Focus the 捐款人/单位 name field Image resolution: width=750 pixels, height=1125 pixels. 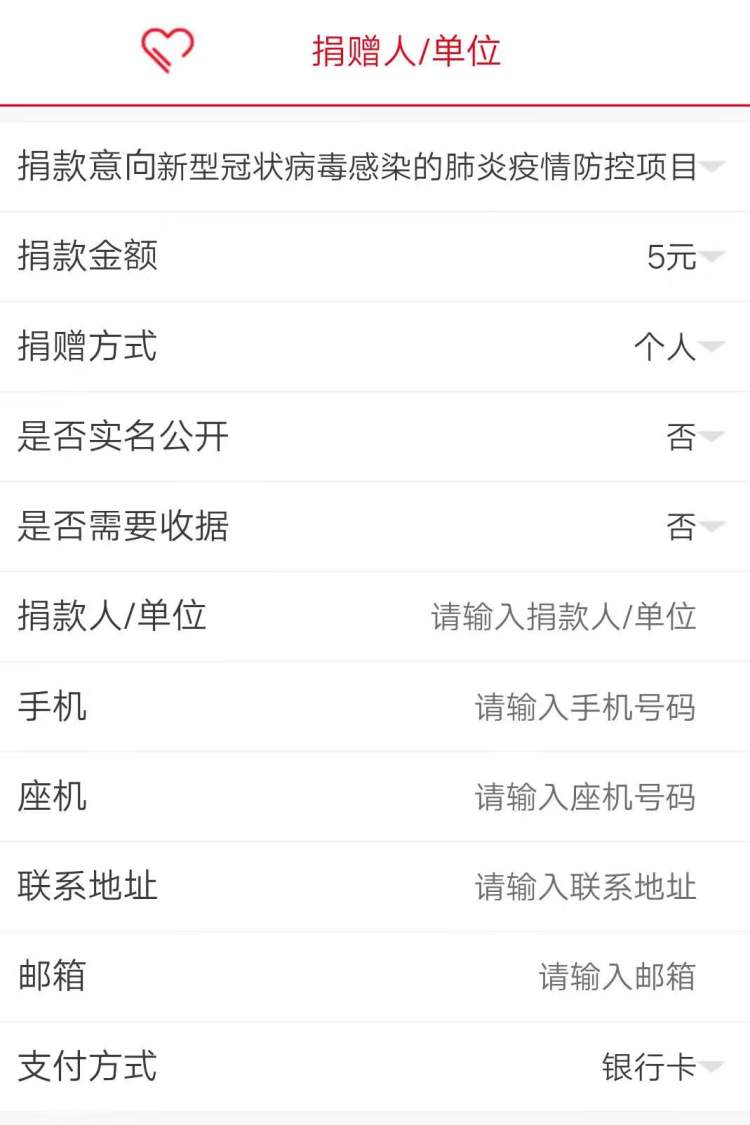563,617
